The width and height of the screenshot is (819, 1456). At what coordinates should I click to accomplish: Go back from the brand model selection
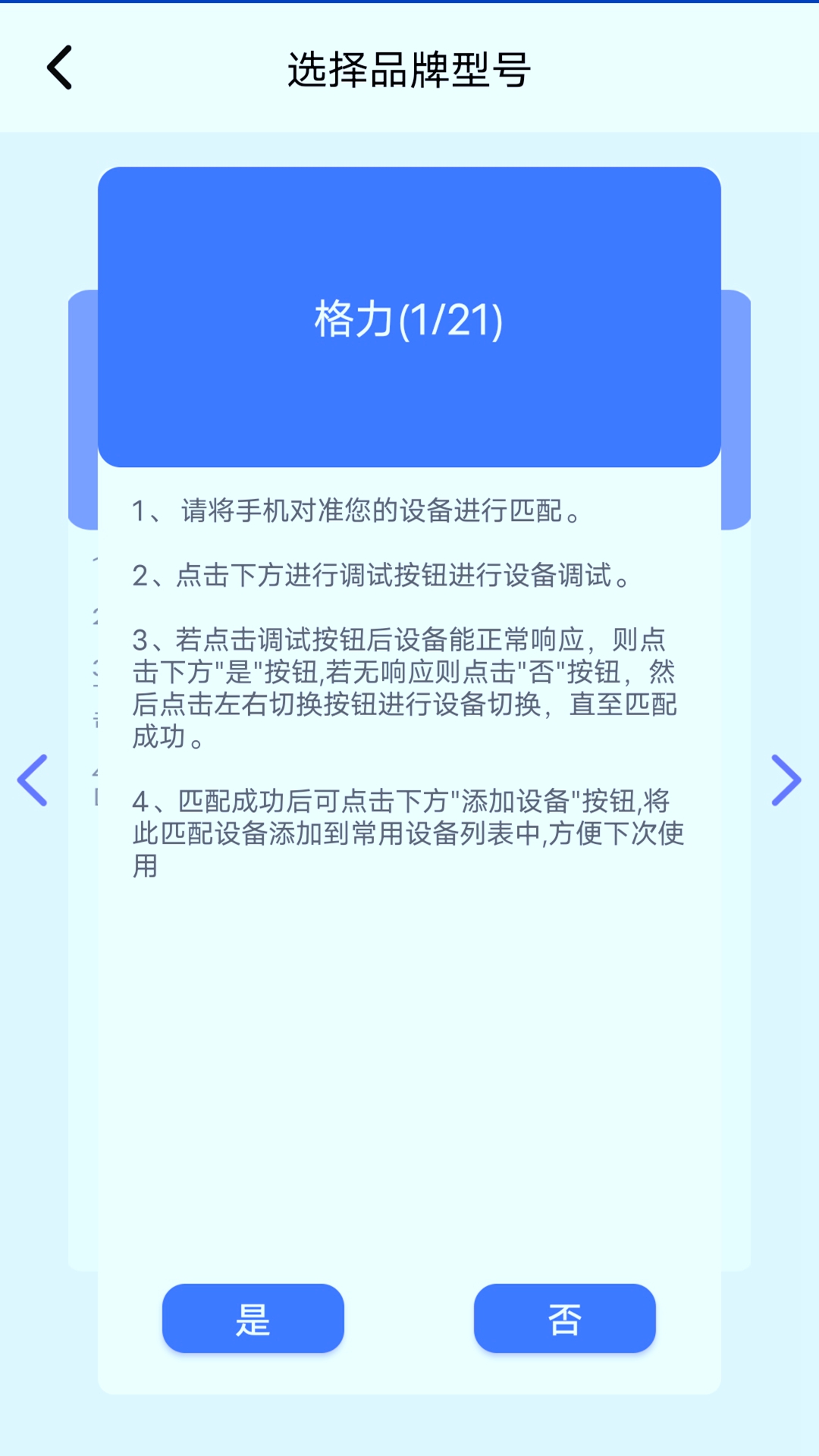(x=60, y=67)
